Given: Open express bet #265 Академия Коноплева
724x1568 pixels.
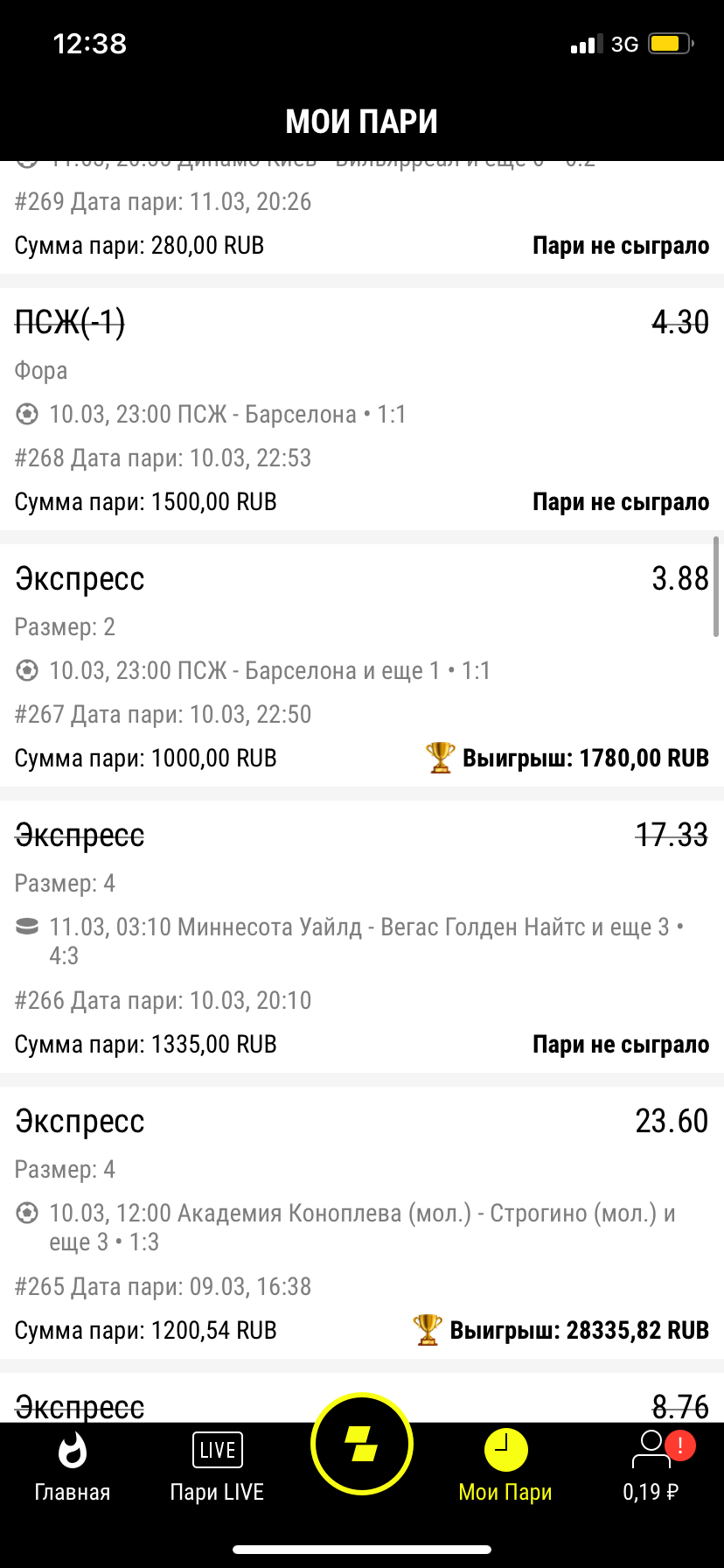Looking at the screenshot, I should coord(361,1223).
